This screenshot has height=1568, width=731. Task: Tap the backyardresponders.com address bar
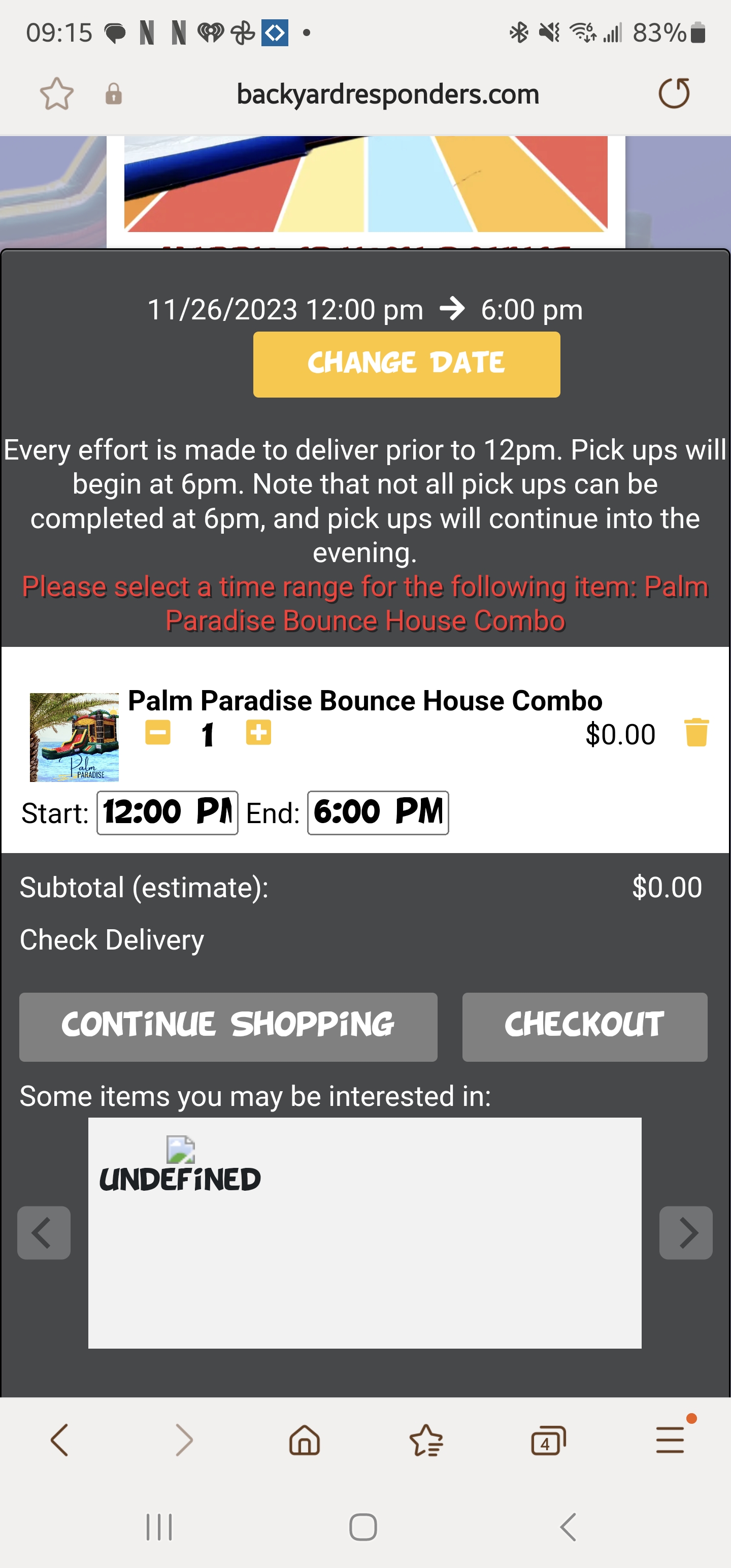point(388,94)
